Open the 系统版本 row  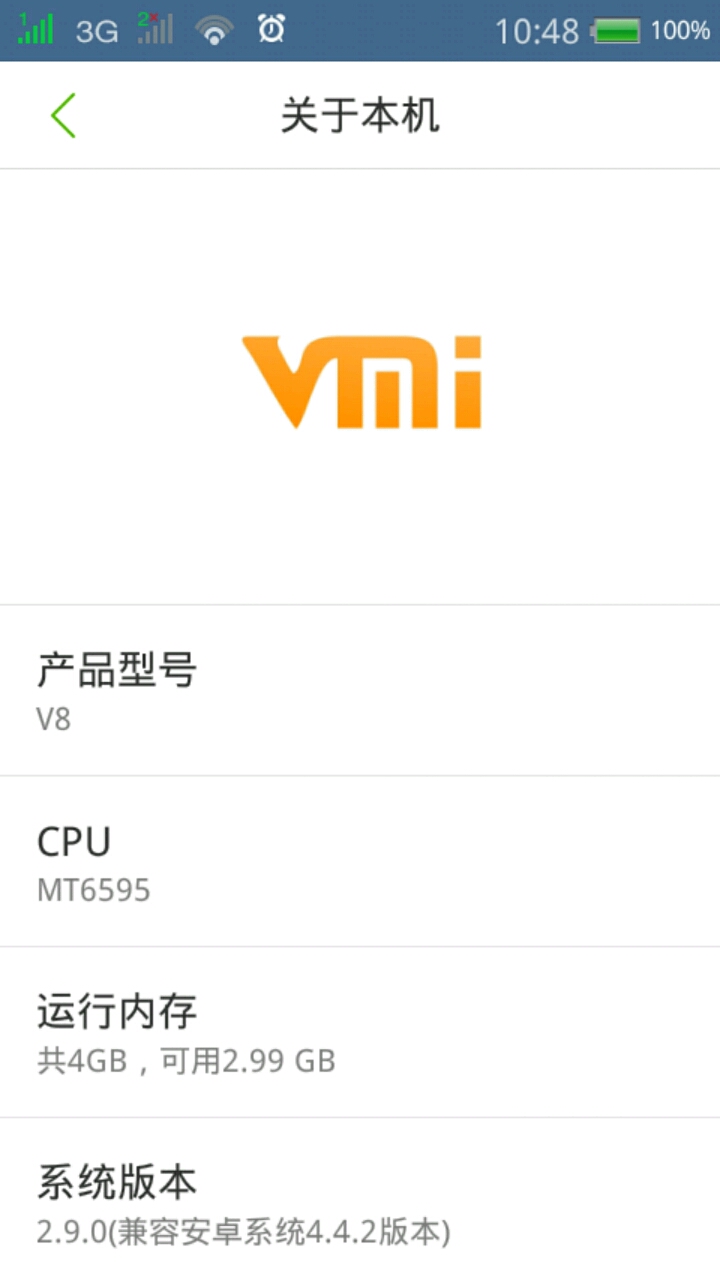360,1203
